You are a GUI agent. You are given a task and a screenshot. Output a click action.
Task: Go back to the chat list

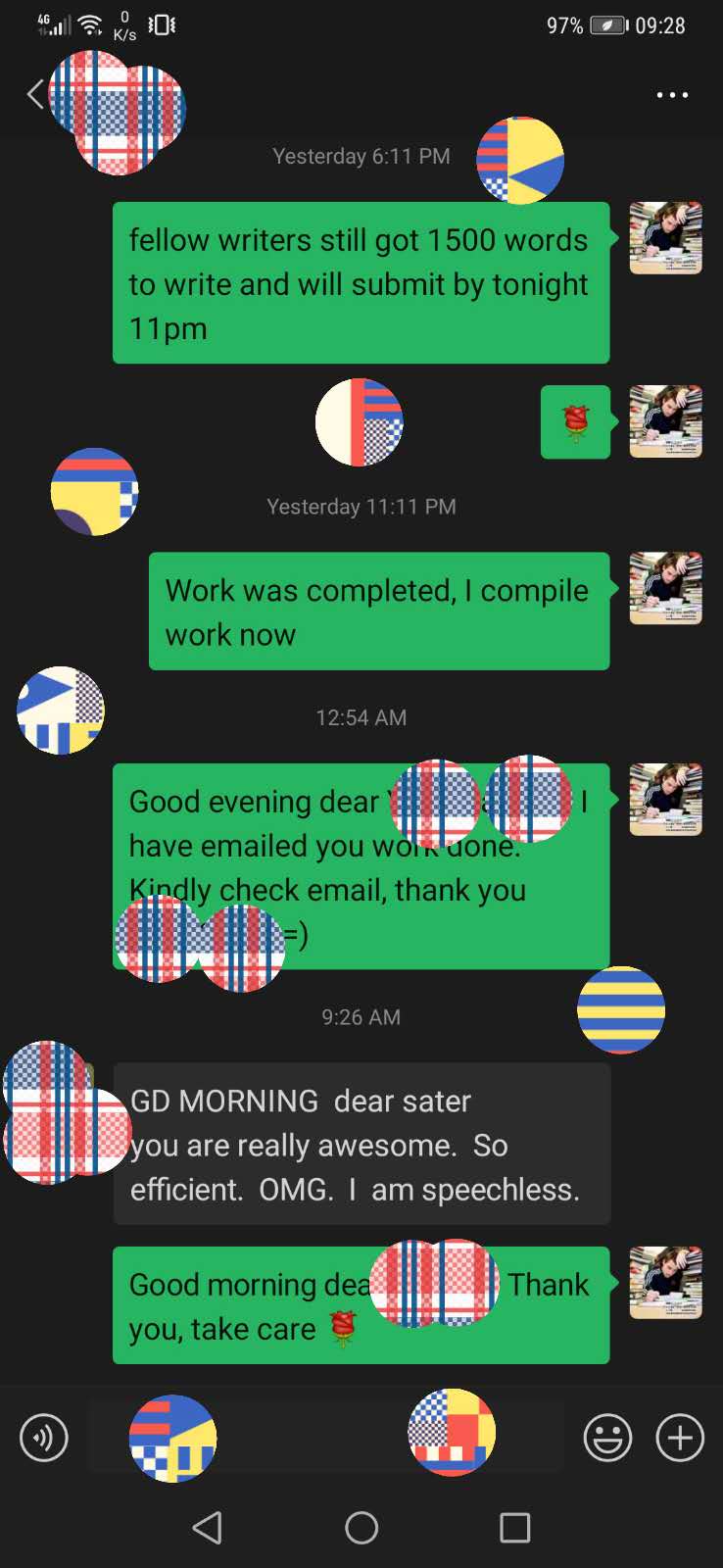(35, 94)
